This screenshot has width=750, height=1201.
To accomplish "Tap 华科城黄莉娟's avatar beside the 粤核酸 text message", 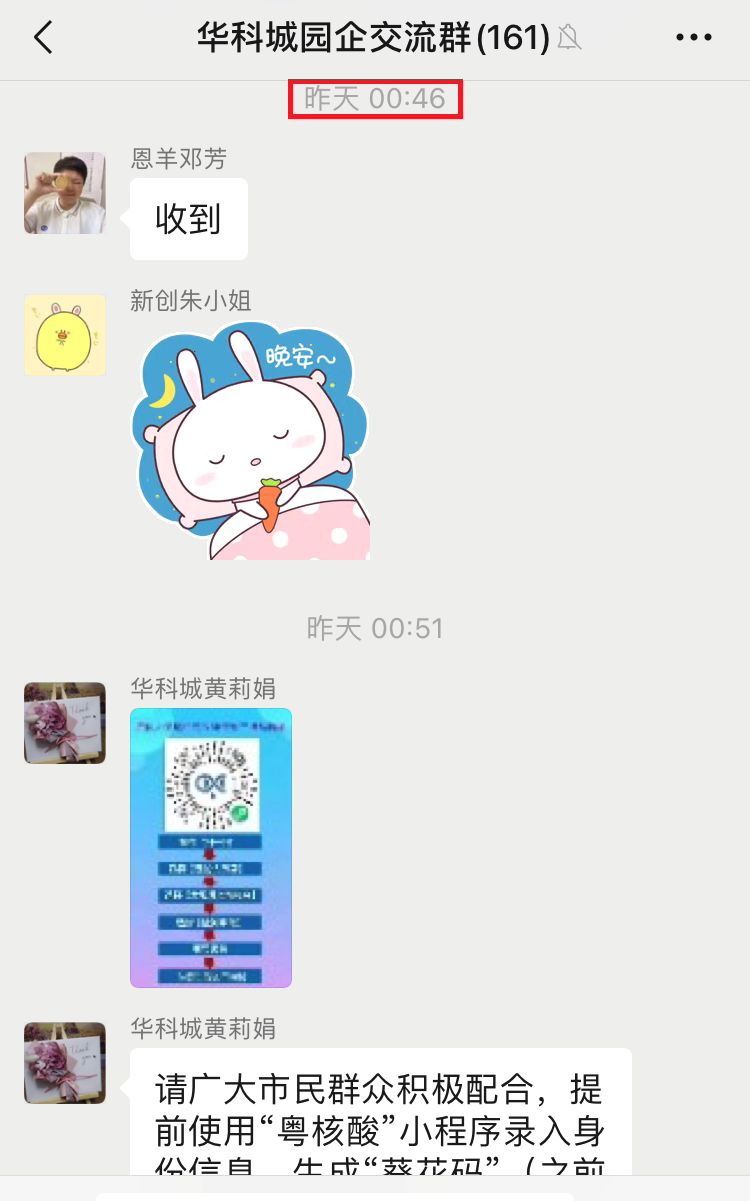I will pyautogui.click(x=65, y=1063).
